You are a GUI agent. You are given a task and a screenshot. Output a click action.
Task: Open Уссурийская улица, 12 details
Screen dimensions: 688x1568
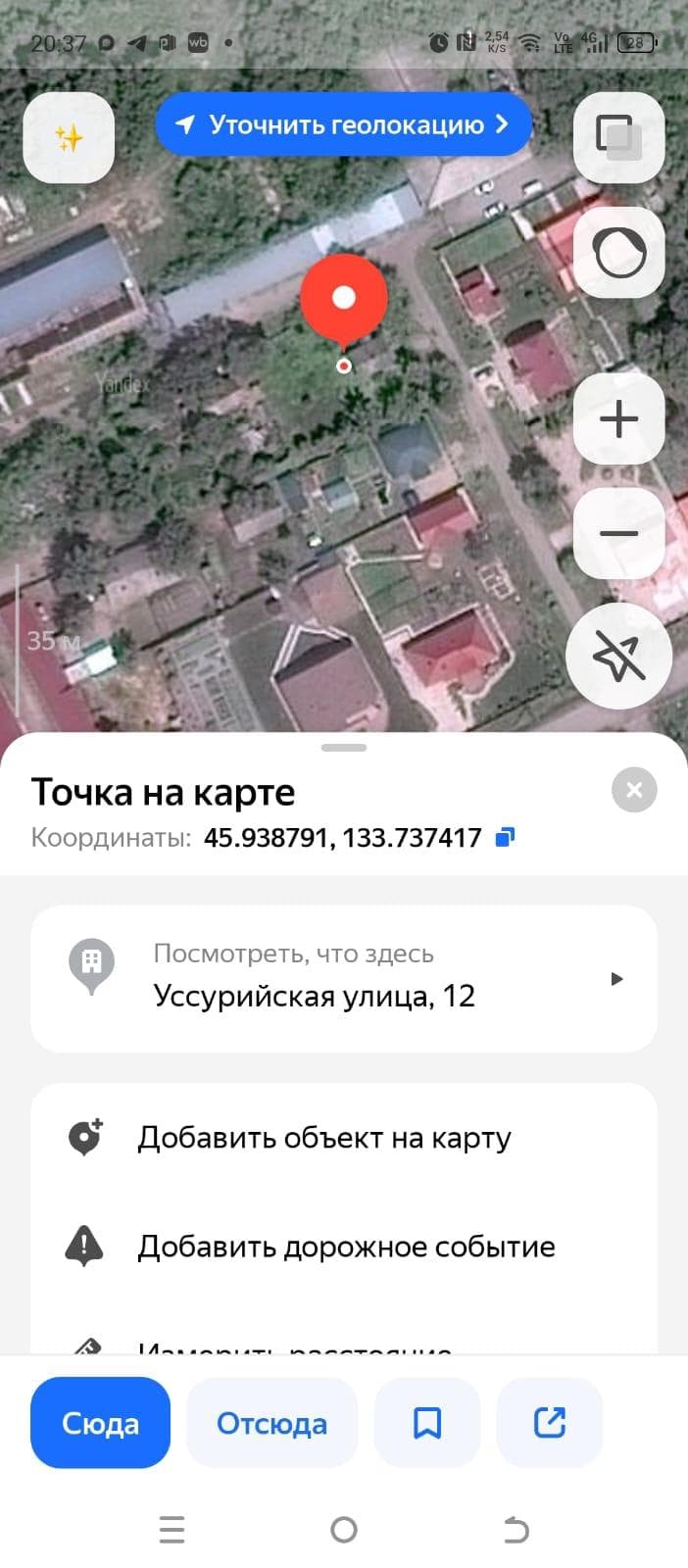coord(344,979)
